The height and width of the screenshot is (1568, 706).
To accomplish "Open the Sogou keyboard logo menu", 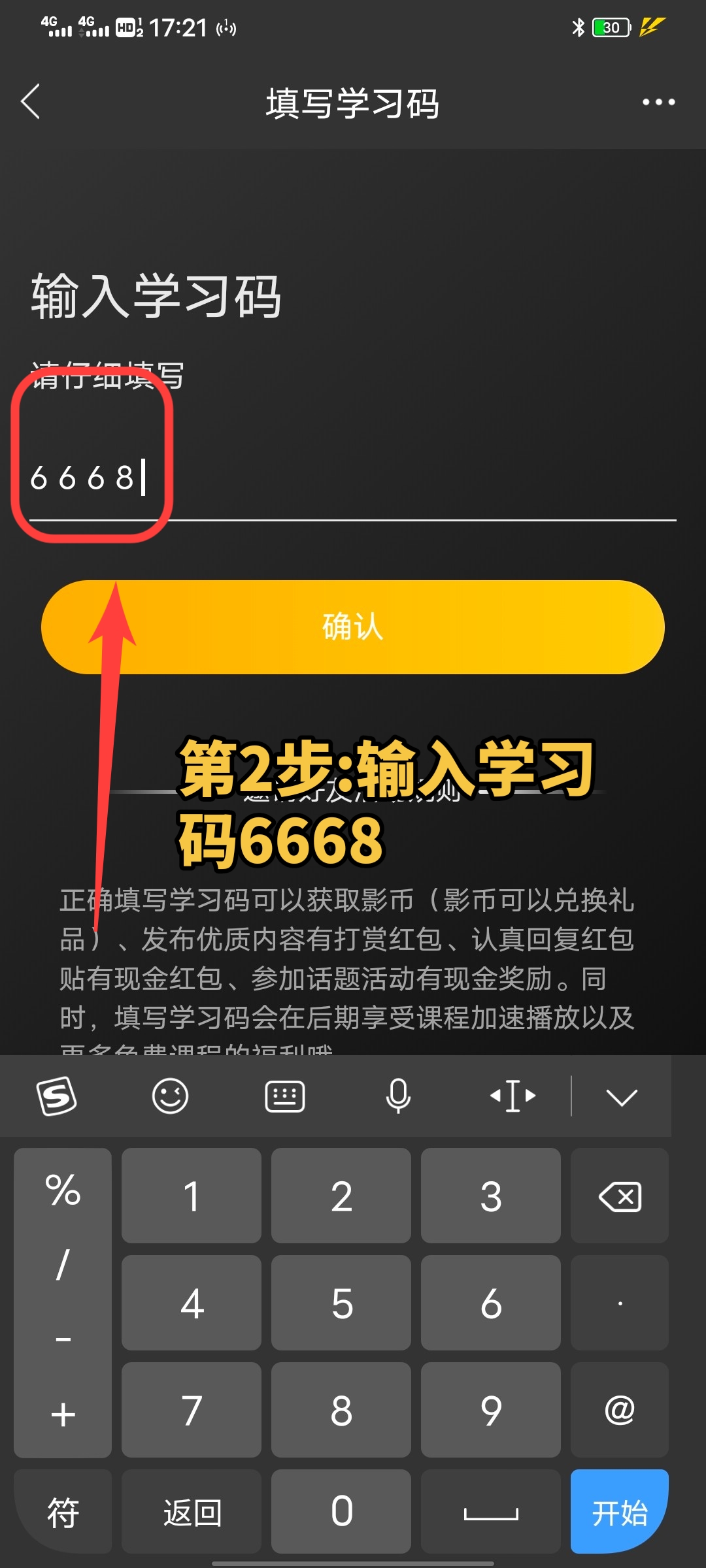I will pos(57,1096).
